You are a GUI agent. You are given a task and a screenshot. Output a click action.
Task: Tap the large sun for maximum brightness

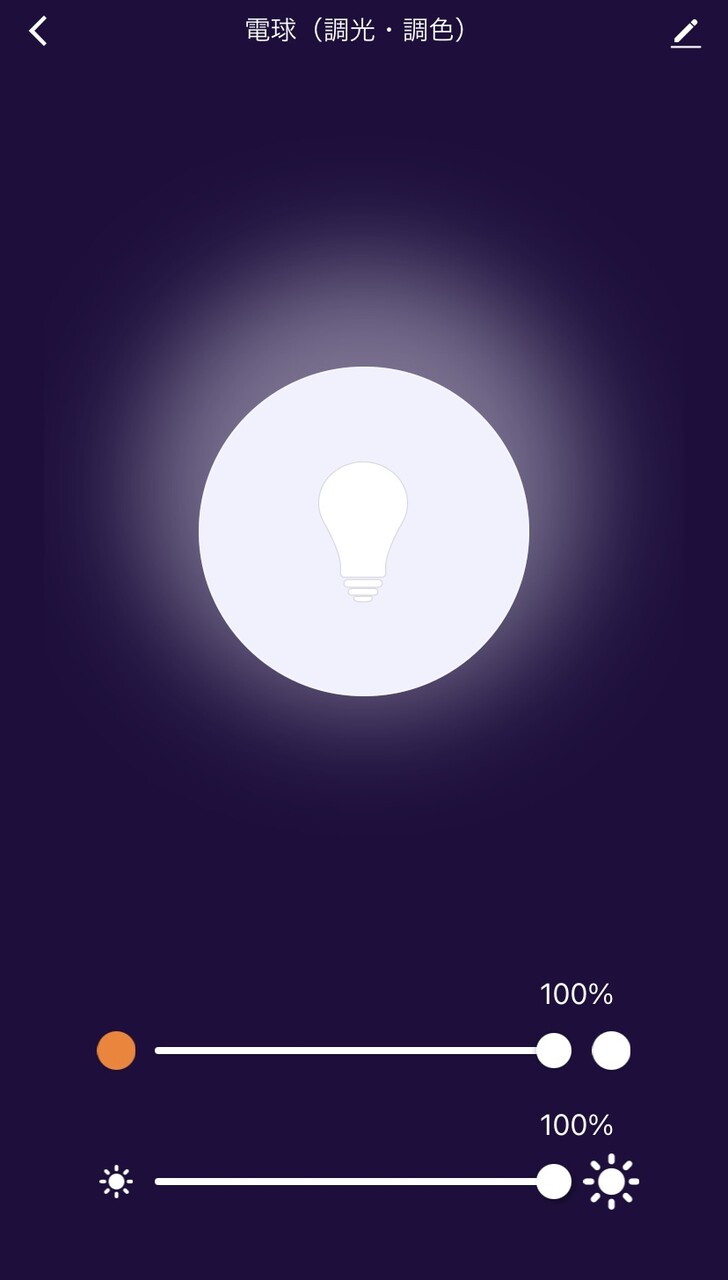tap(611, 1182)
